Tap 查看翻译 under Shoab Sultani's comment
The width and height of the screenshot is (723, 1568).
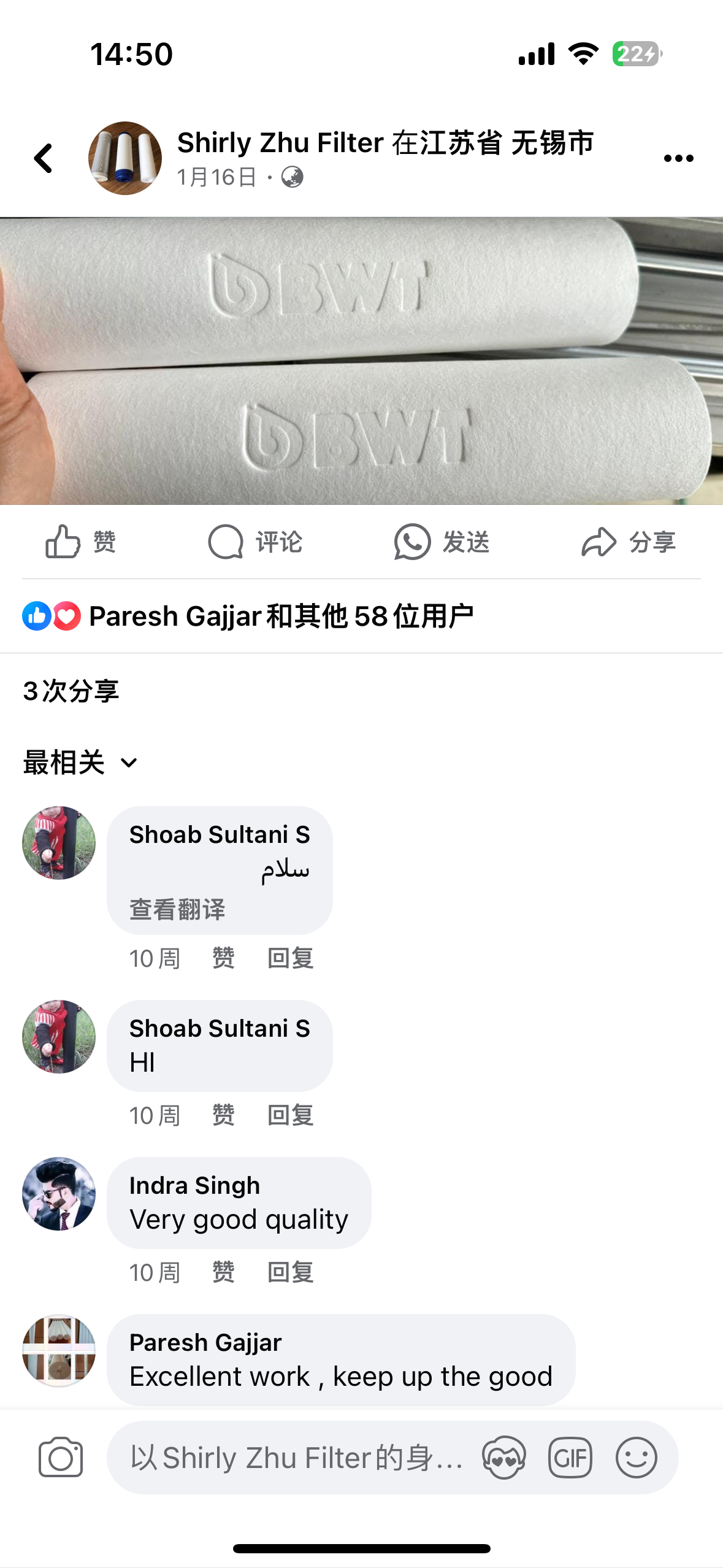[x=177, y=909]
